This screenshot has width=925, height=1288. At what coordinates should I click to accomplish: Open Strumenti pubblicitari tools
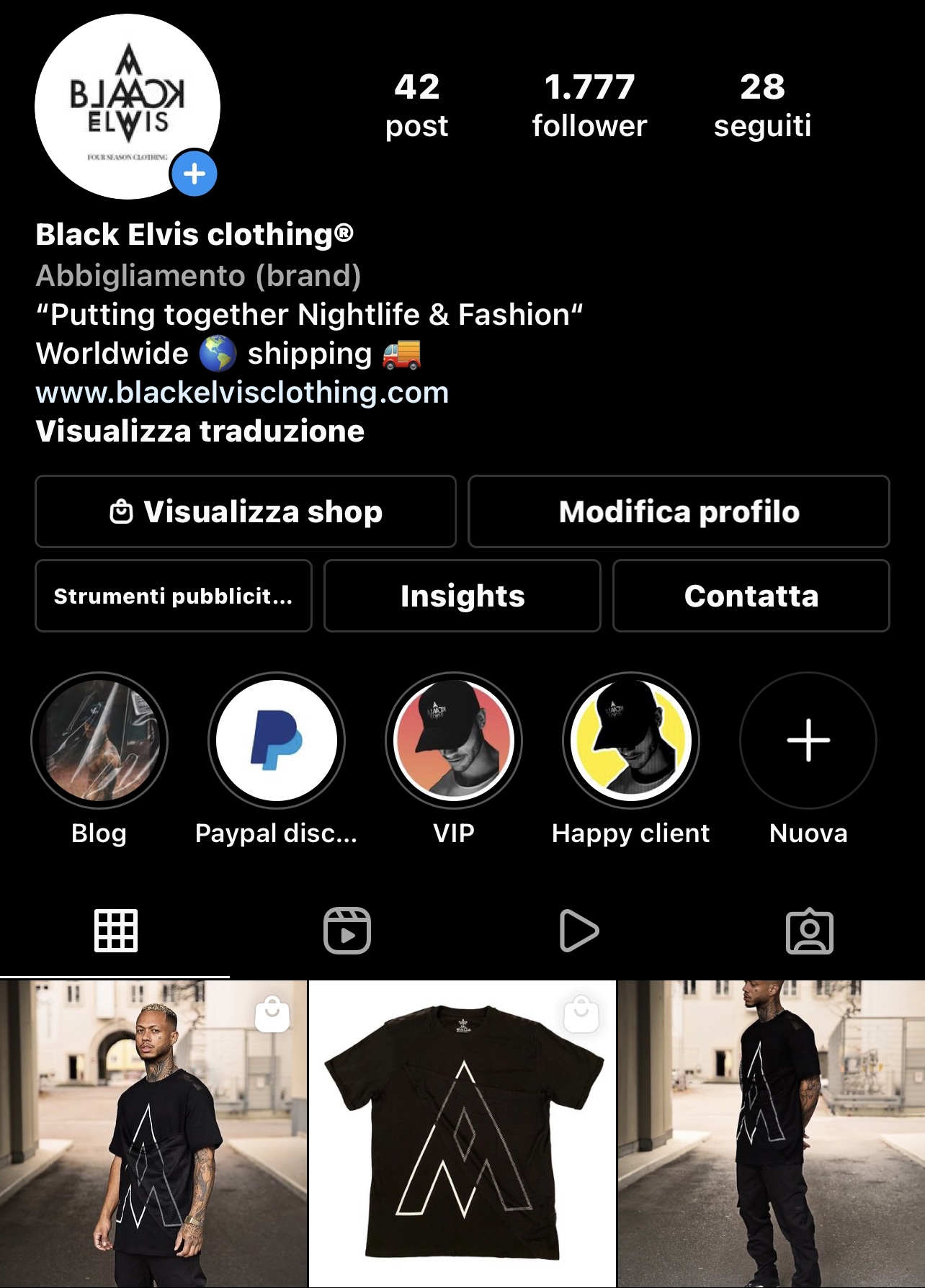tap(174, 596)
